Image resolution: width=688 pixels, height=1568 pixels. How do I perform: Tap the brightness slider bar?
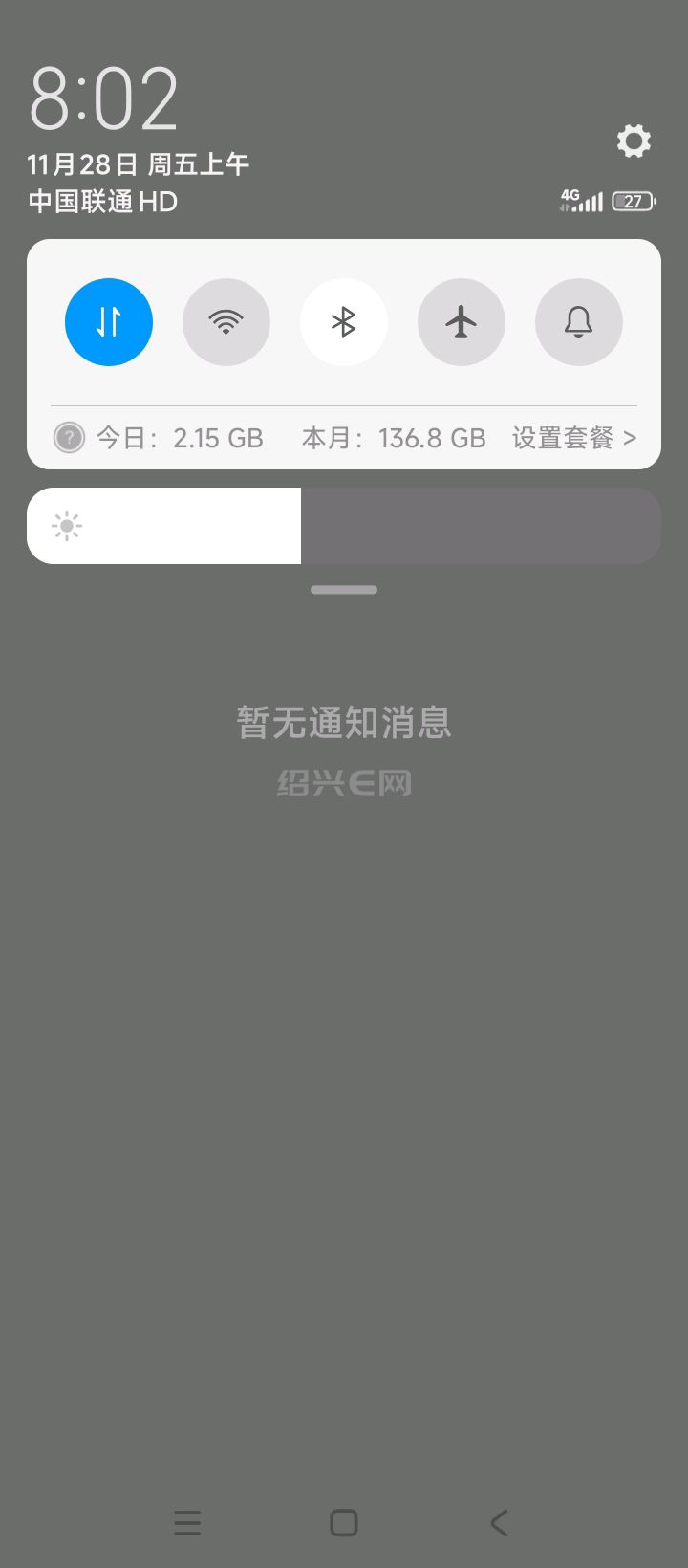pyautogui.click(x=344, y=526)
